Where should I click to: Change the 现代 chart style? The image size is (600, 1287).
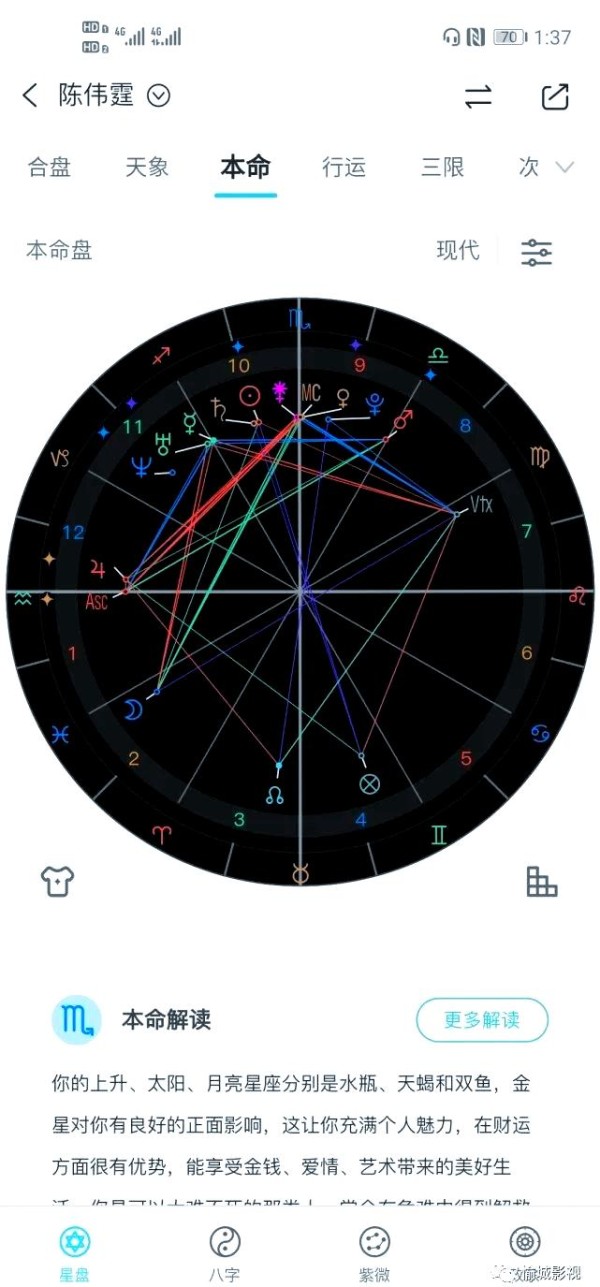(458, 251)
